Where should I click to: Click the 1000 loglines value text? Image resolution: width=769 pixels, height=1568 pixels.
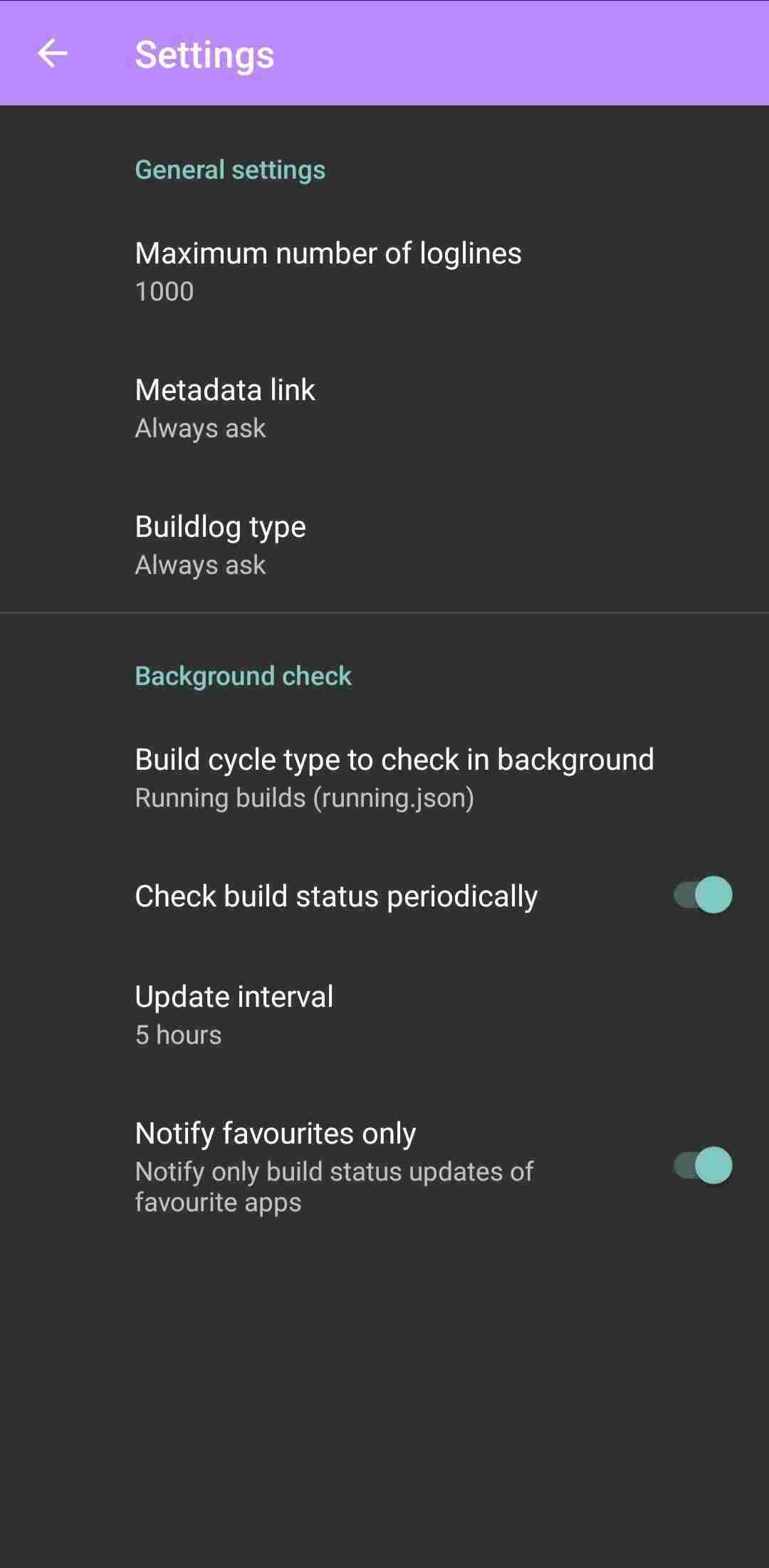(x=163, y=291)
